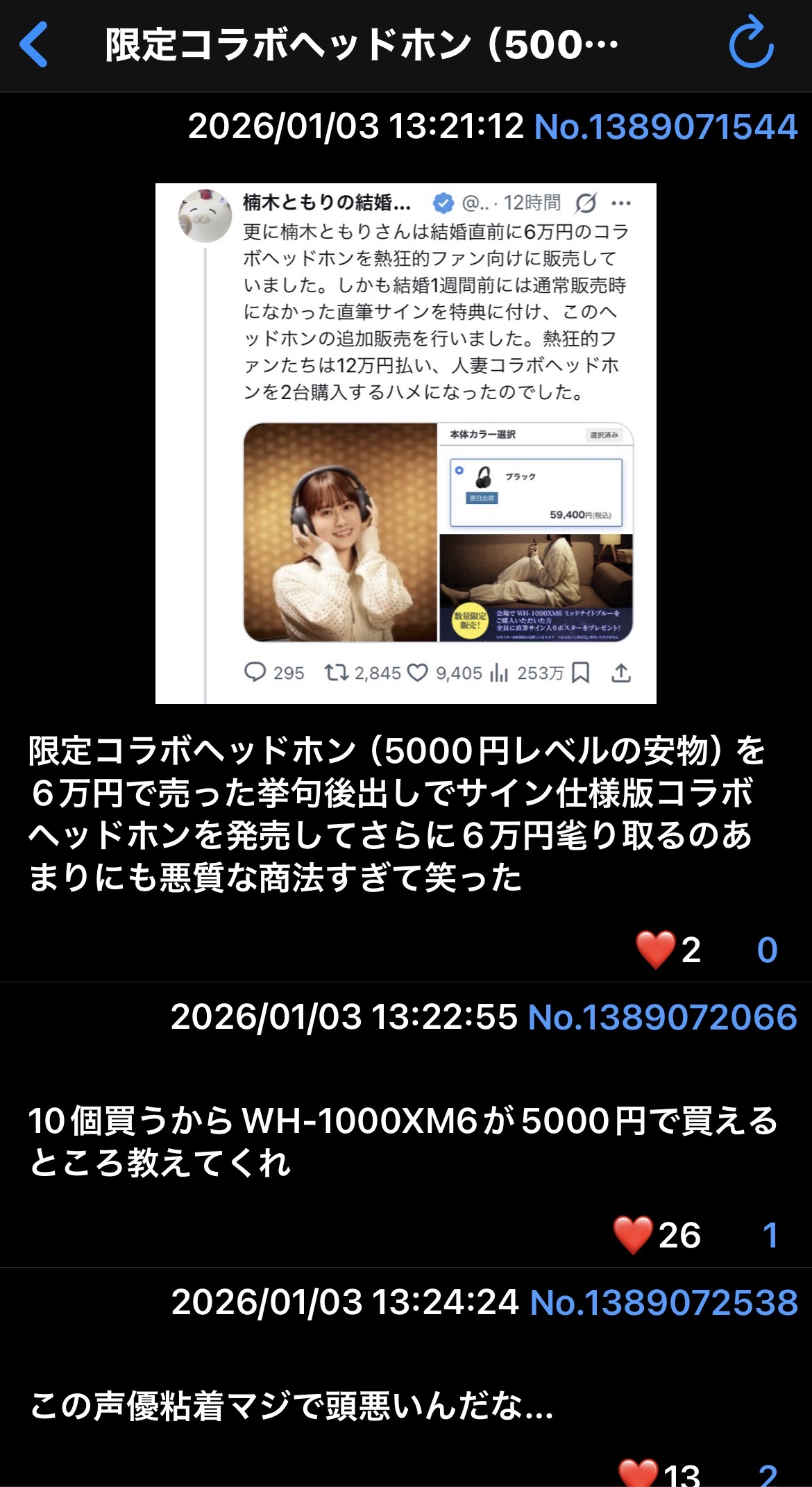Reload the thread with the refresh icon
The width and height of the screenshot is (812, 1487).
(751, 44)
